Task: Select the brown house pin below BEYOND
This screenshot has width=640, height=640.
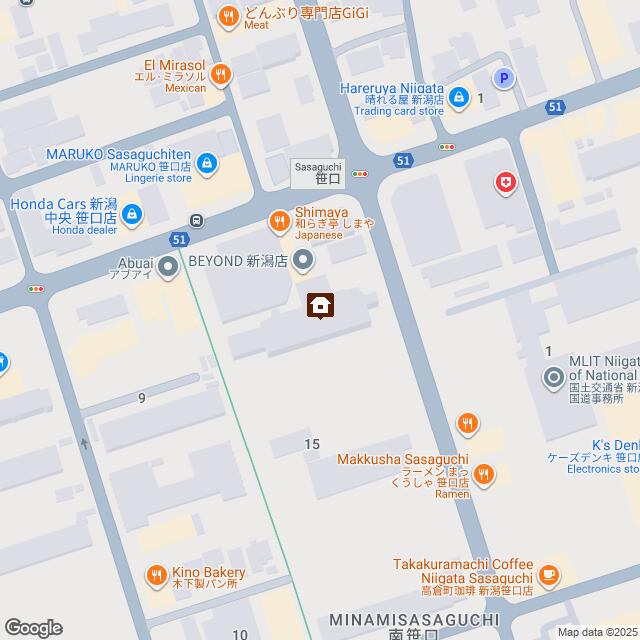Action: [x=321, y=304]
